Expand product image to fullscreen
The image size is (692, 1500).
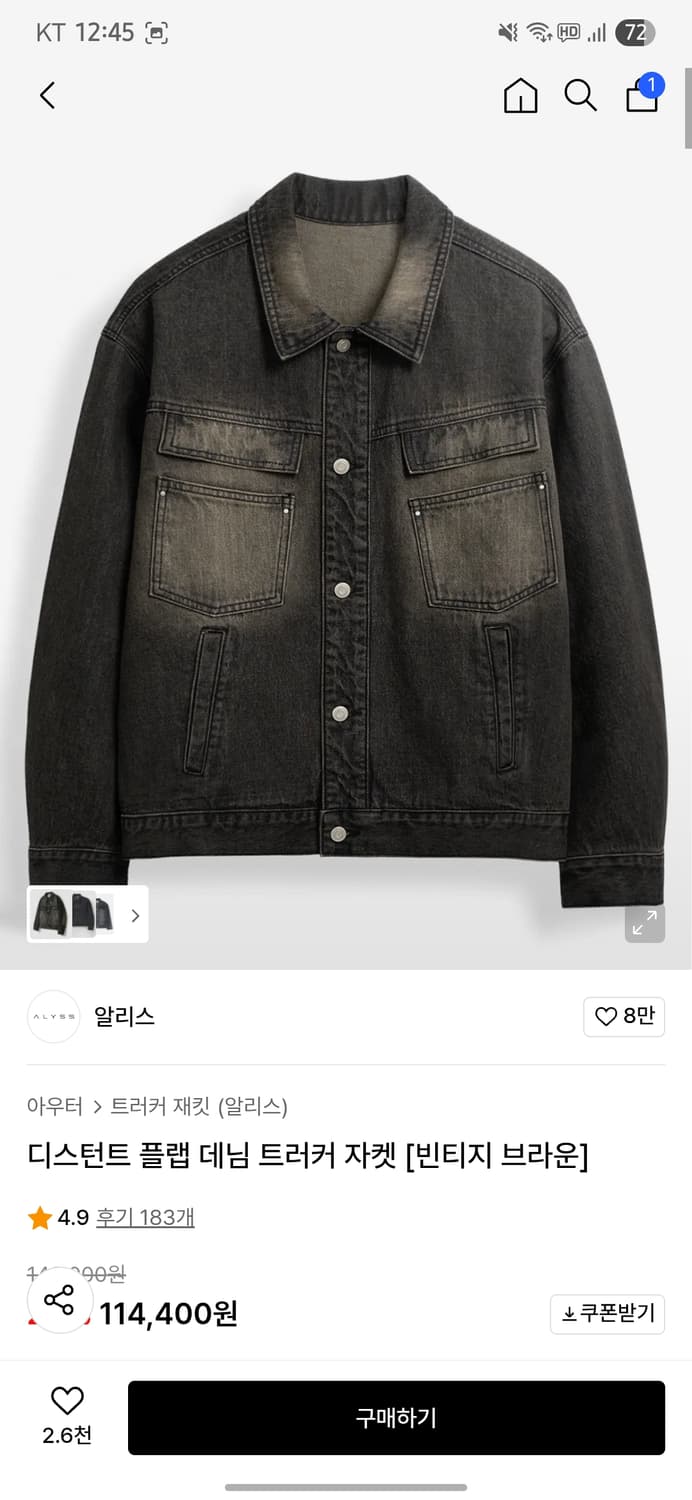tap(645, 923)
